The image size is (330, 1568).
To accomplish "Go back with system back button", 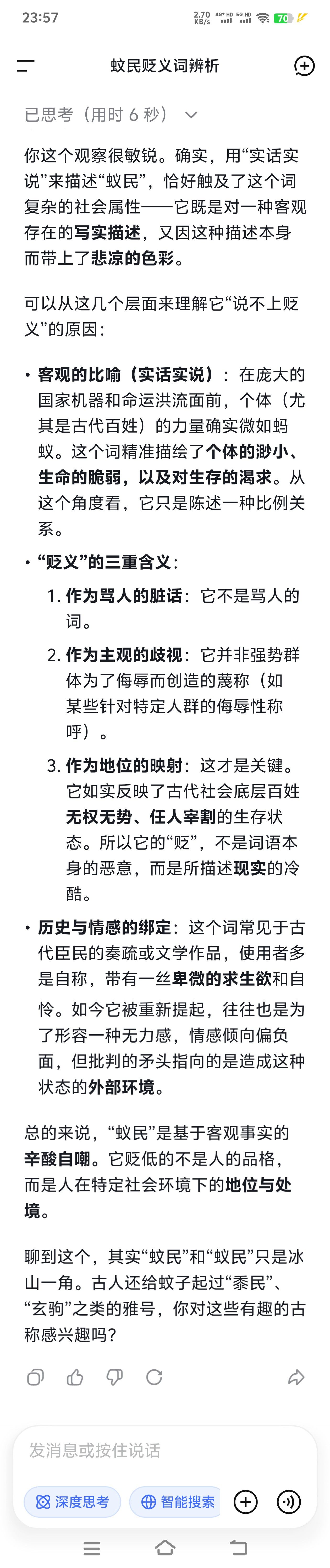I will [238, 1548].
